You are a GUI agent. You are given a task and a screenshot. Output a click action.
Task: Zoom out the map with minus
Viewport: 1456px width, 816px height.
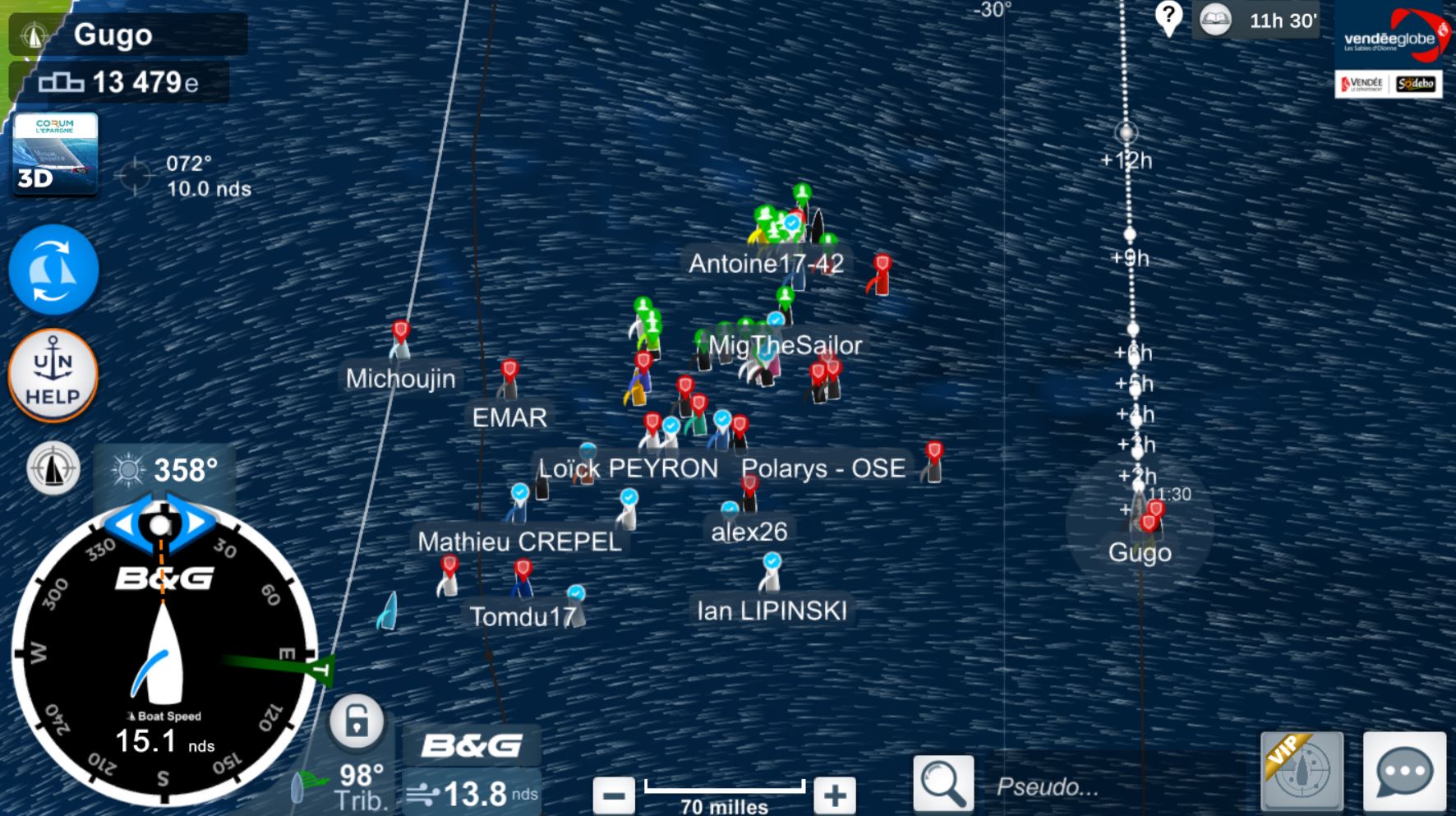614,795
